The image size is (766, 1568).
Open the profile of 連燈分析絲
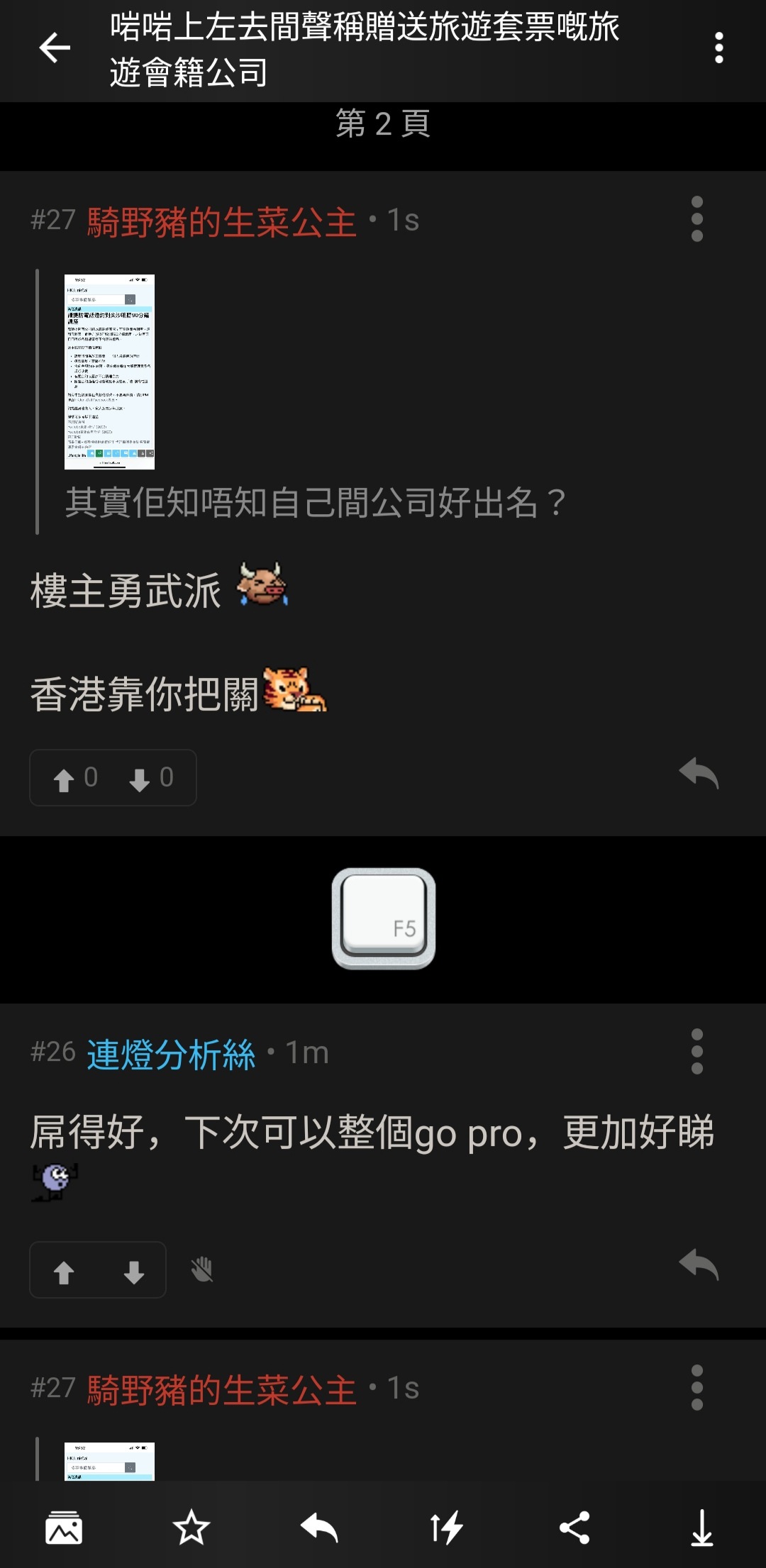point(170,1054)
